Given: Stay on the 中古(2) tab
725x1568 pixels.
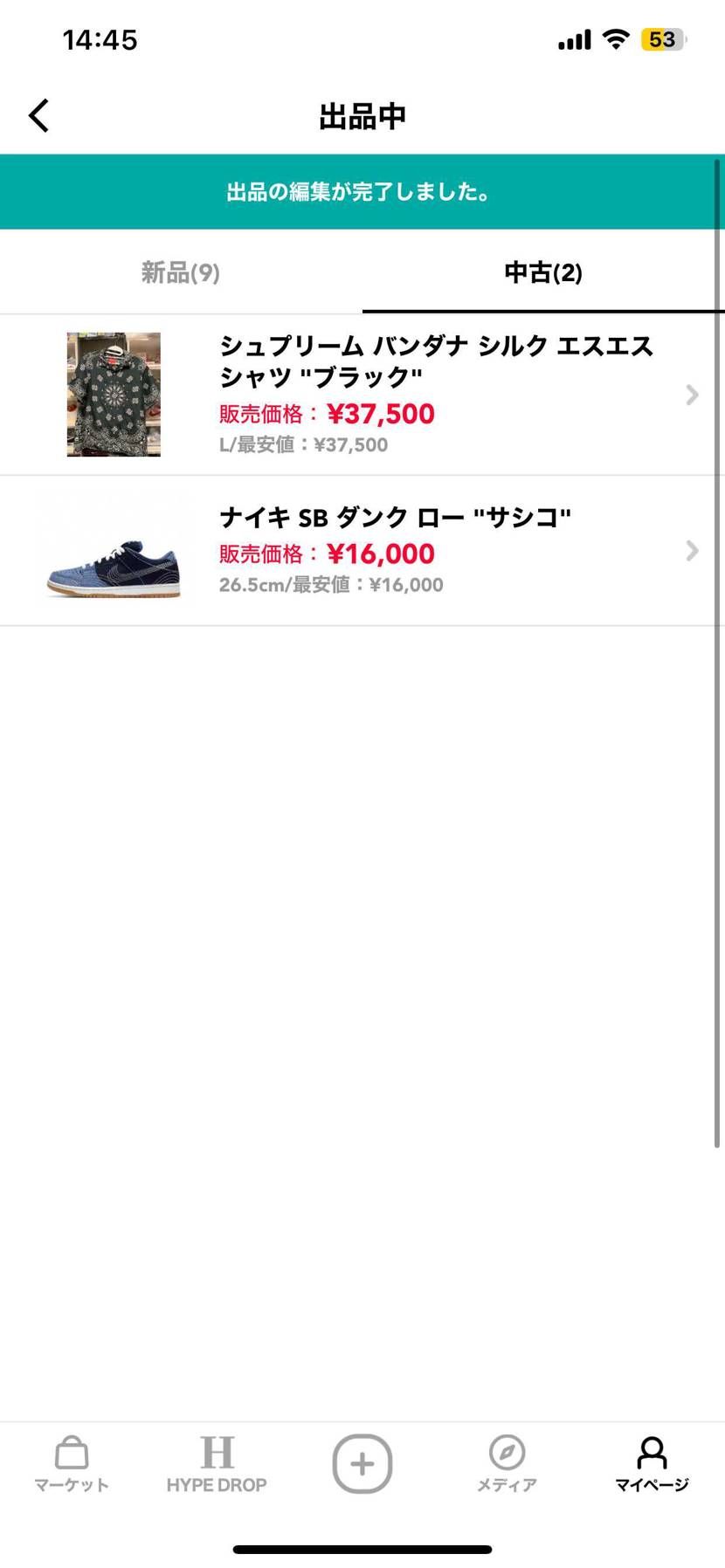Looking at the screenshot, I should click(543, 272).
